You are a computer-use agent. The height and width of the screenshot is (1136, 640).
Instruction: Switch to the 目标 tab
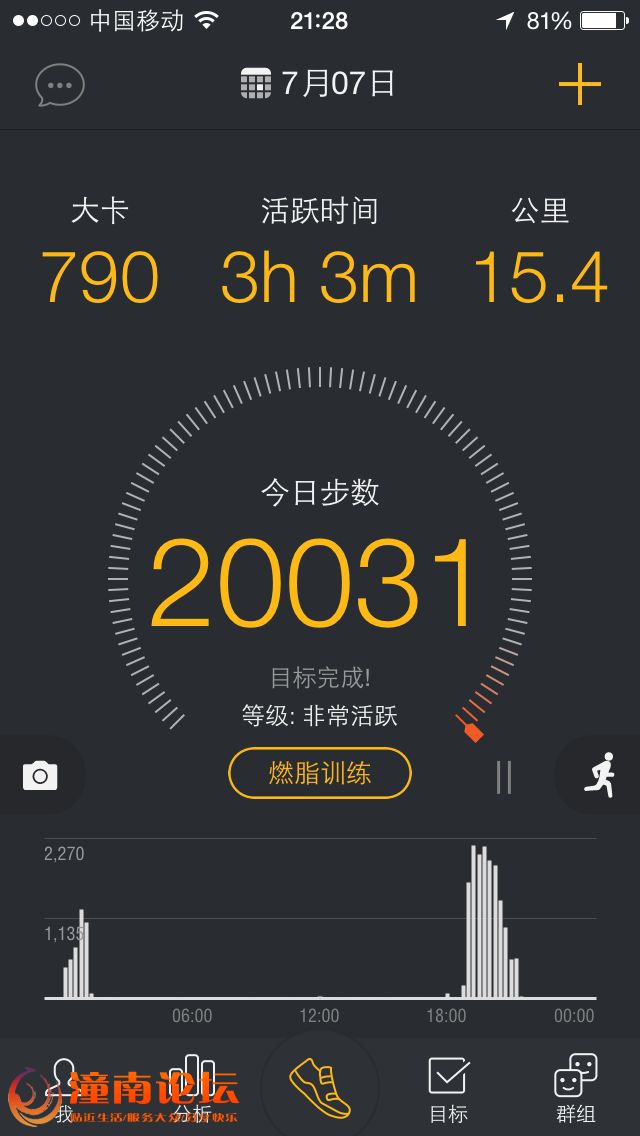(x=449, y=1089)
